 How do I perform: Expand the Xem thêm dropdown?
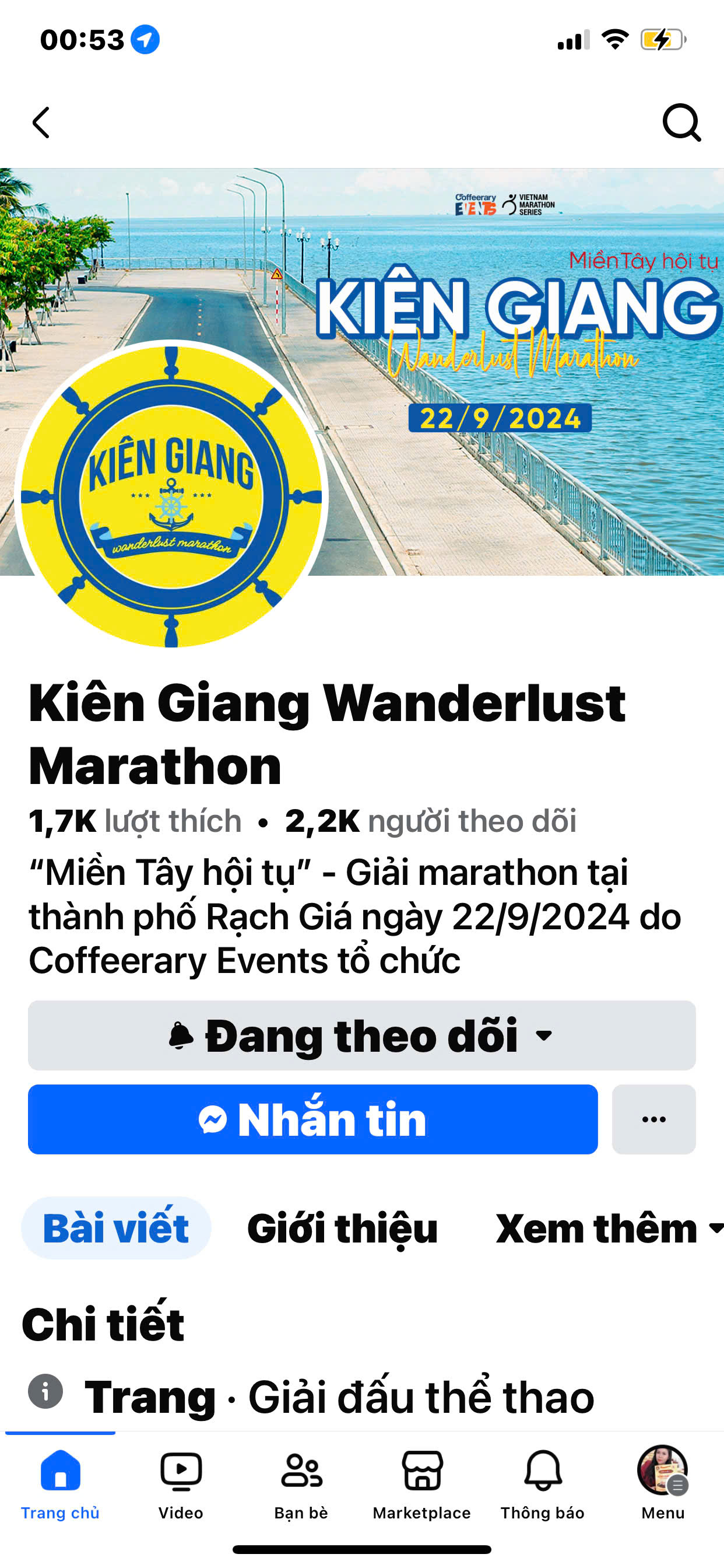tap(609, 1228)
